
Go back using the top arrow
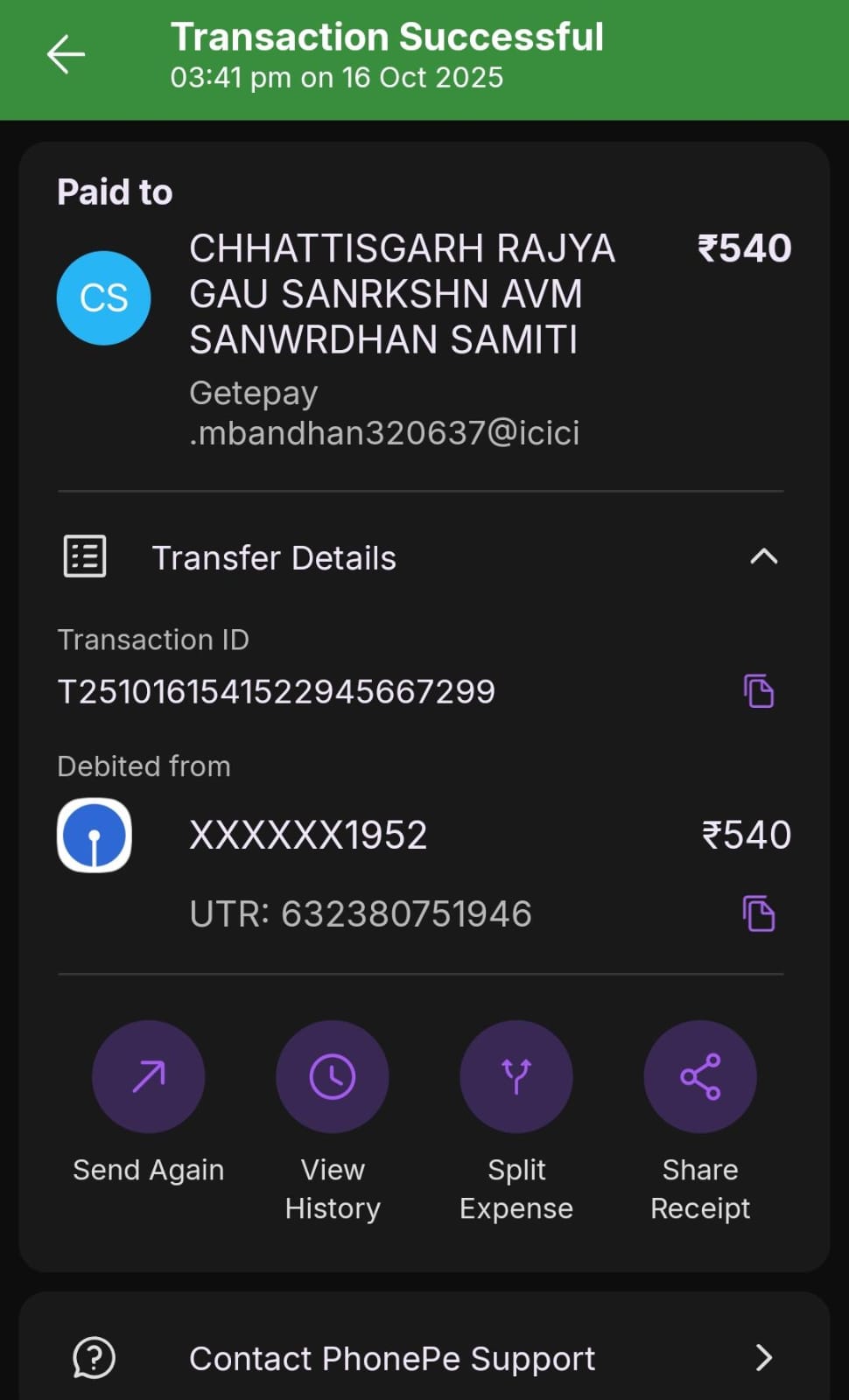pyautogui.click(x=66, y=54)
